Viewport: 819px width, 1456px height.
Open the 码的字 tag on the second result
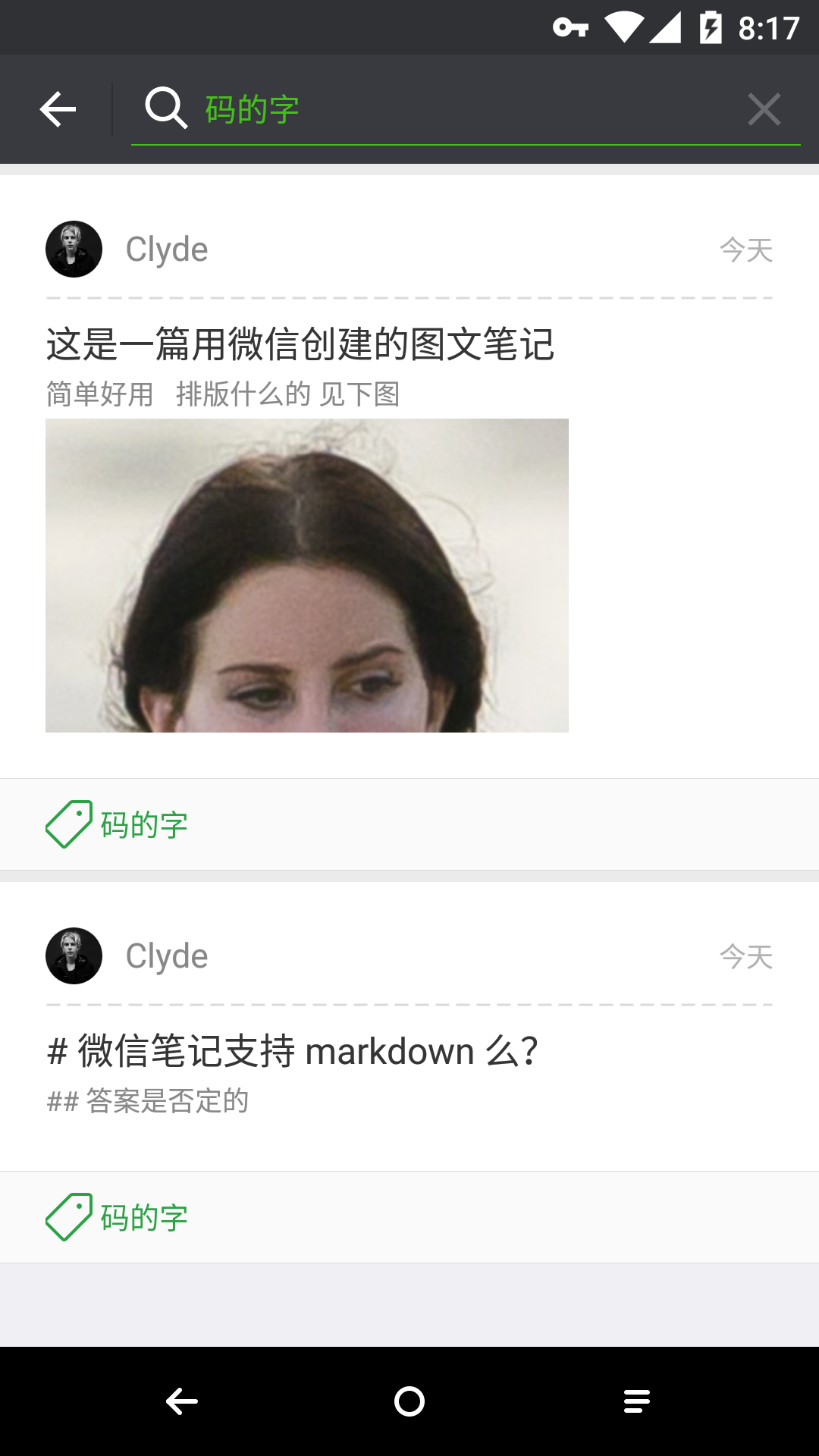click(x=143, y=1216)
